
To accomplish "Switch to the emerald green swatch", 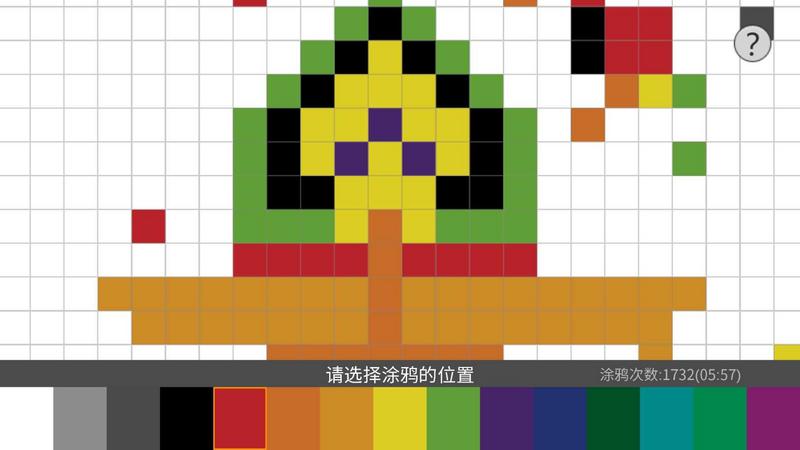I will 720,418.
